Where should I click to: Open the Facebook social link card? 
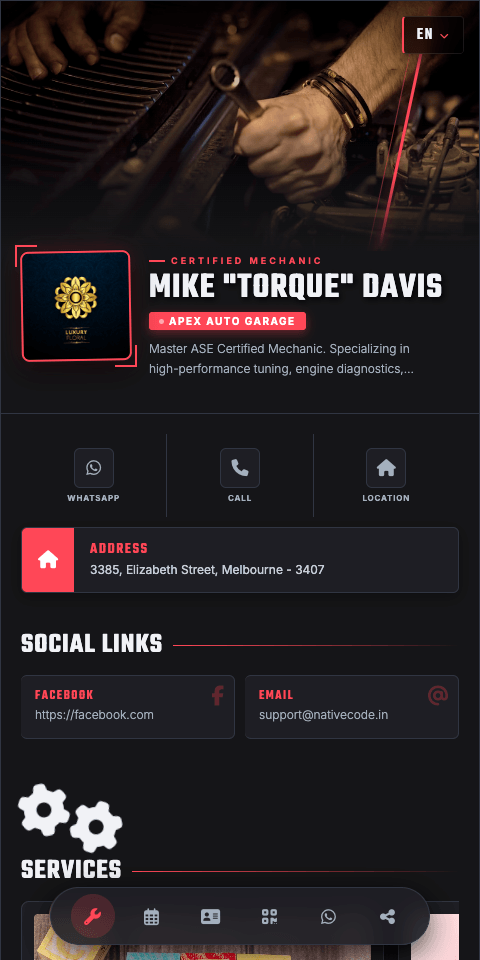(128, 707)
